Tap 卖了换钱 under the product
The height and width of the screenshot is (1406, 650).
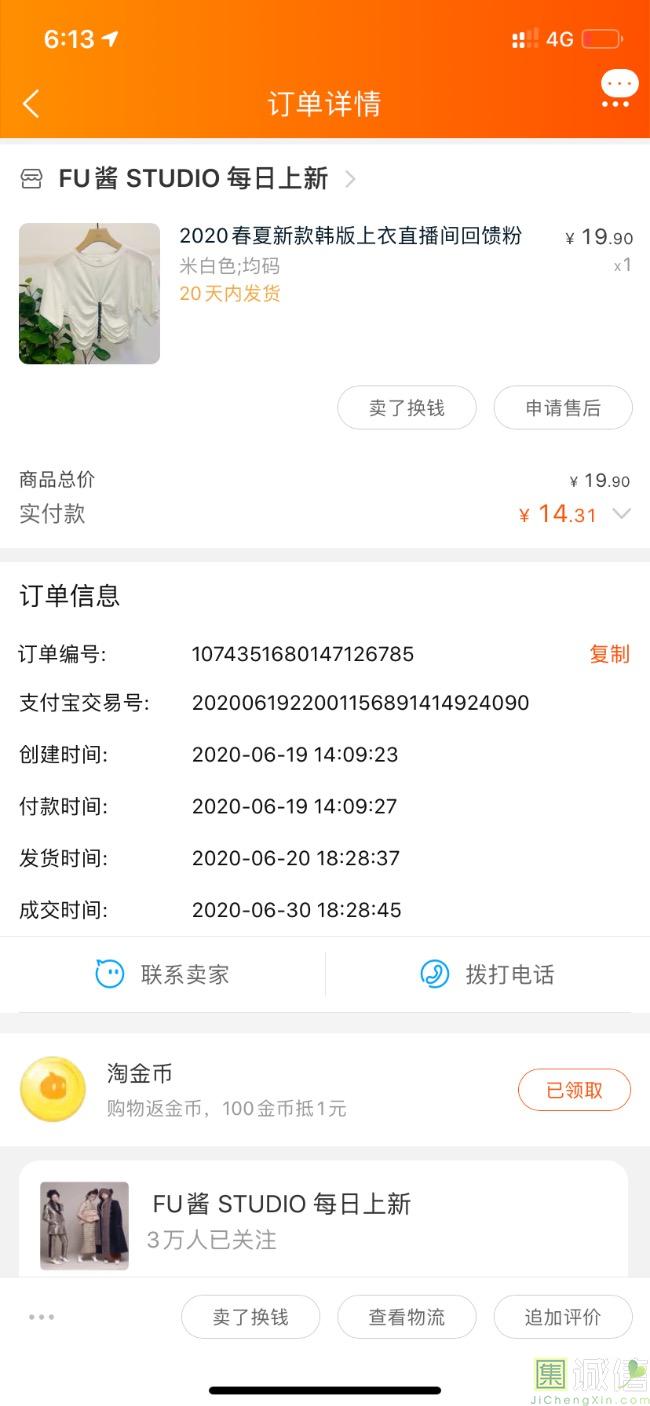tap(406, 408)
